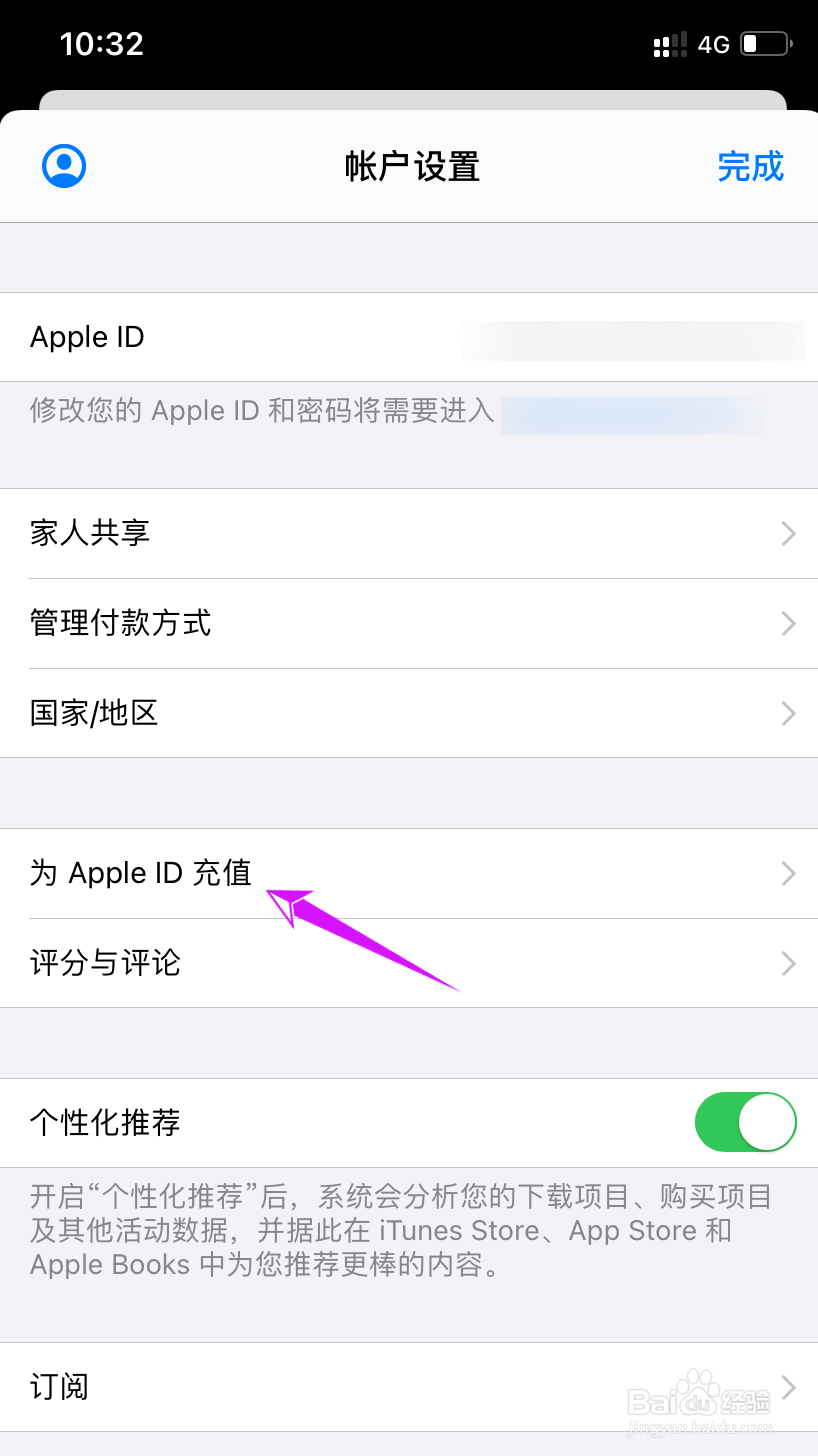This screenshot has height=1456, width=818.
Task: Select the 家人共享 family sharing row
Action: pyautogui.click(x=409, y=533)
